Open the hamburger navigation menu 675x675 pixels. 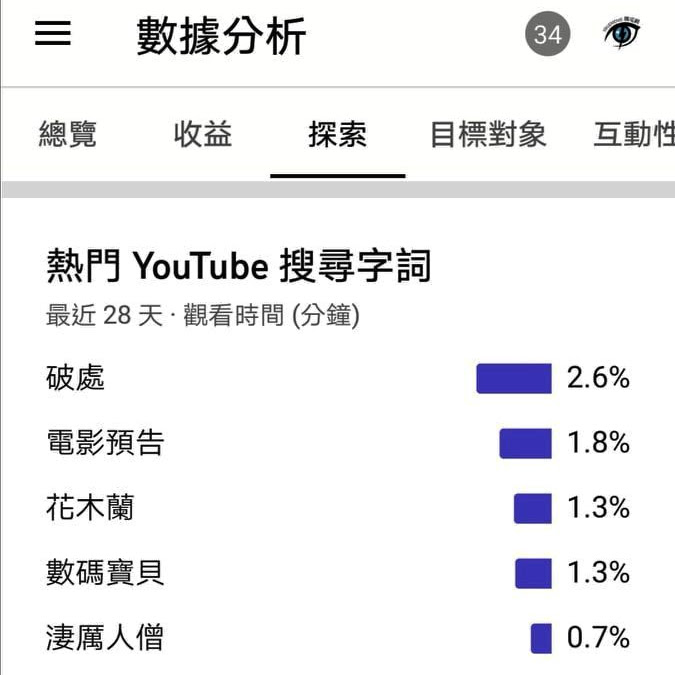point(53,34)
